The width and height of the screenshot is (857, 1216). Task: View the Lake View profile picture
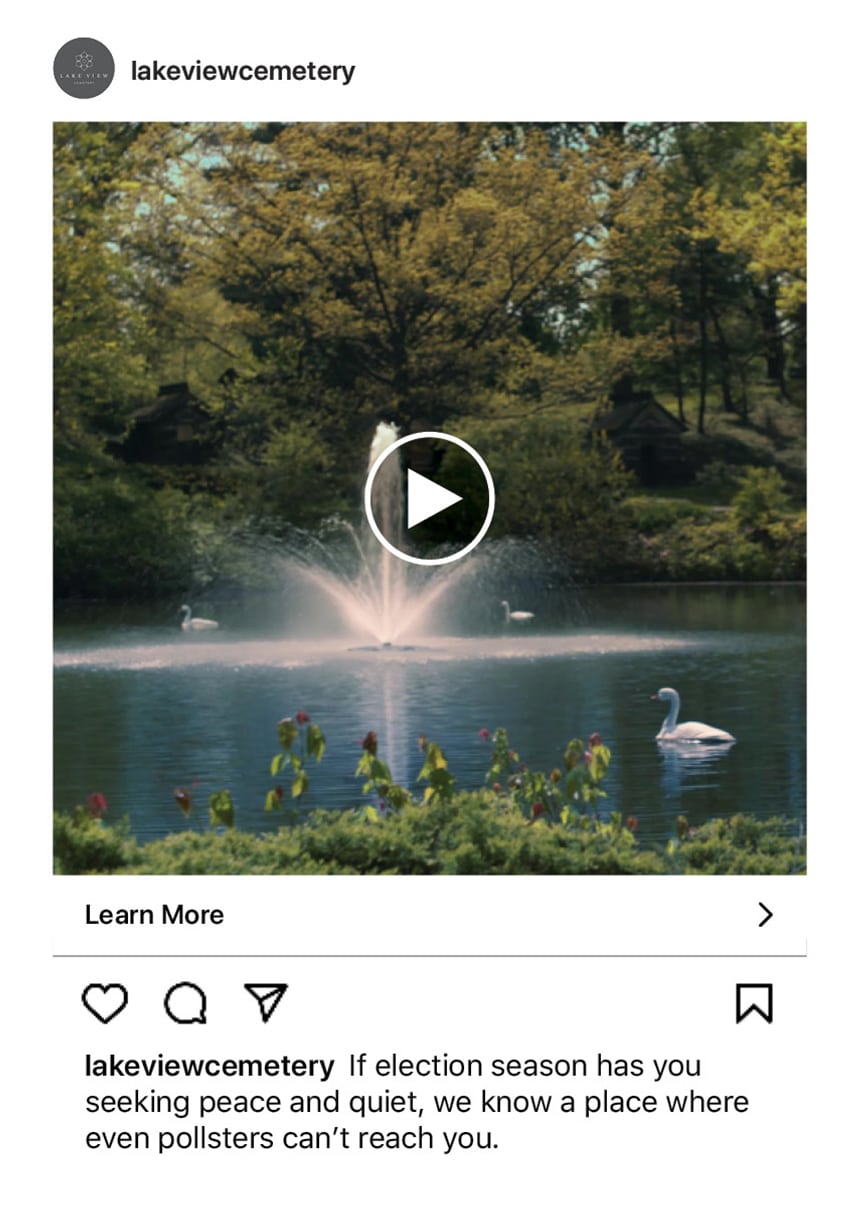click(x=84, y=68)
